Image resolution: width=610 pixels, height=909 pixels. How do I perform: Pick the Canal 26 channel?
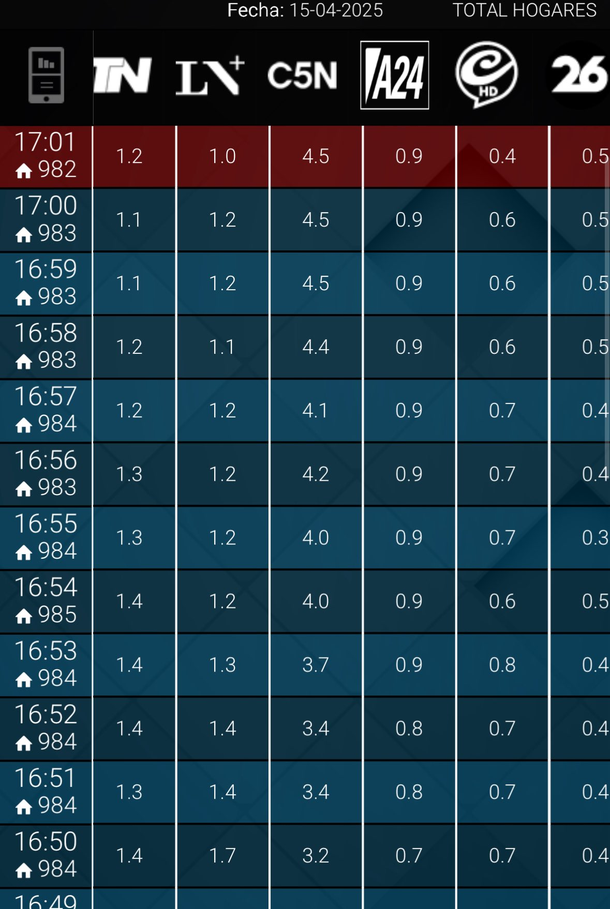click(x=579, y=75)
